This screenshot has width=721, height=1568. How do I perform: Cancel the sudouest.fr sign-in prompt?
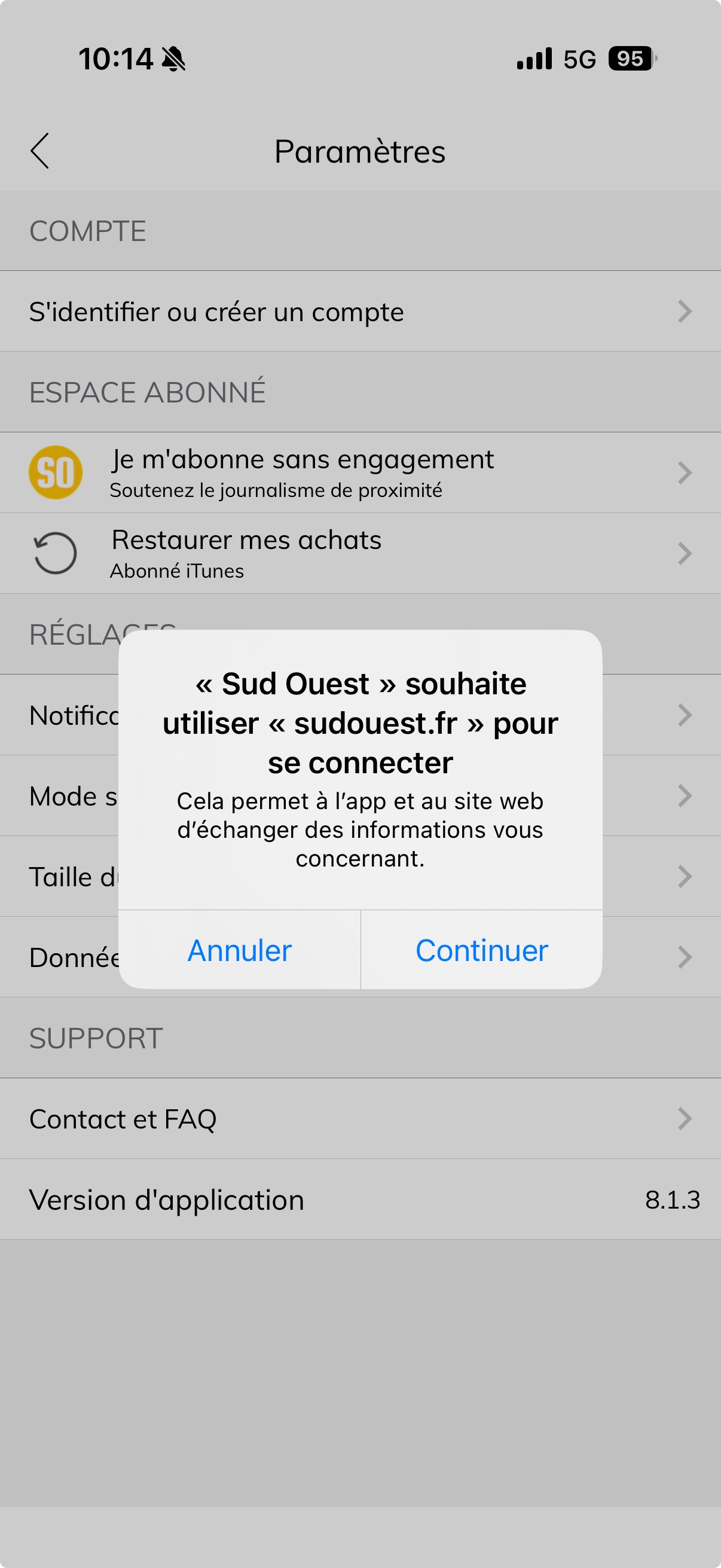tap(240, 950)
